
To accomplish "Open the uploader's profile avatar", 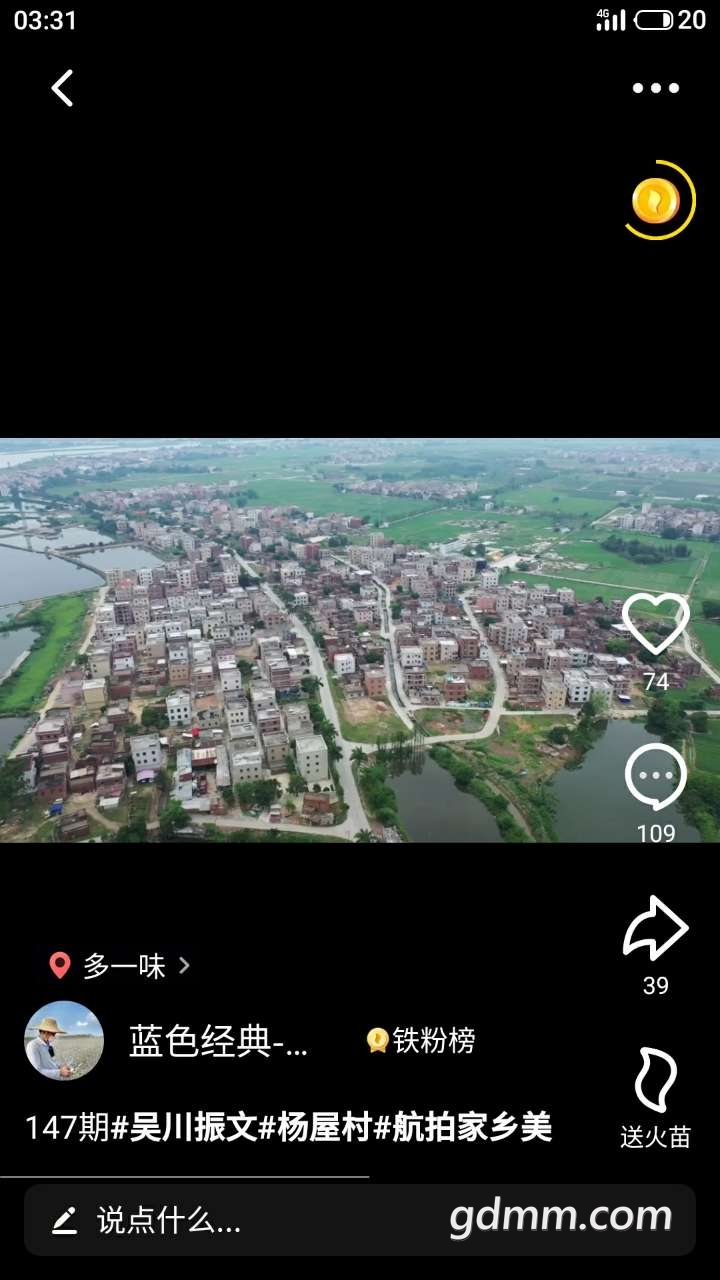I will 64,1041.
